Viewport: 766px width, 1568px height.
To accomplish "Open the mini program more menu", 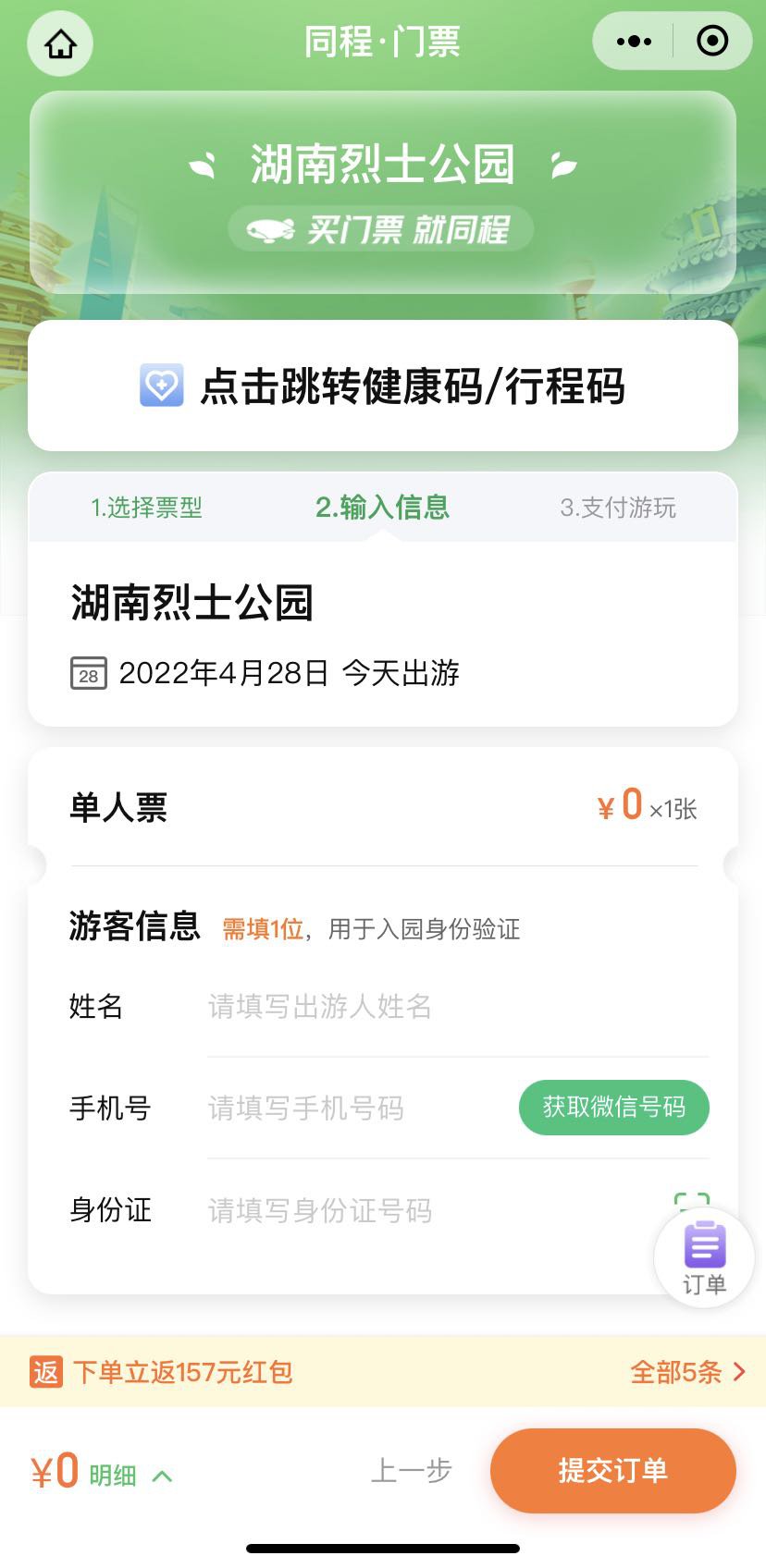I will (634, 42).
